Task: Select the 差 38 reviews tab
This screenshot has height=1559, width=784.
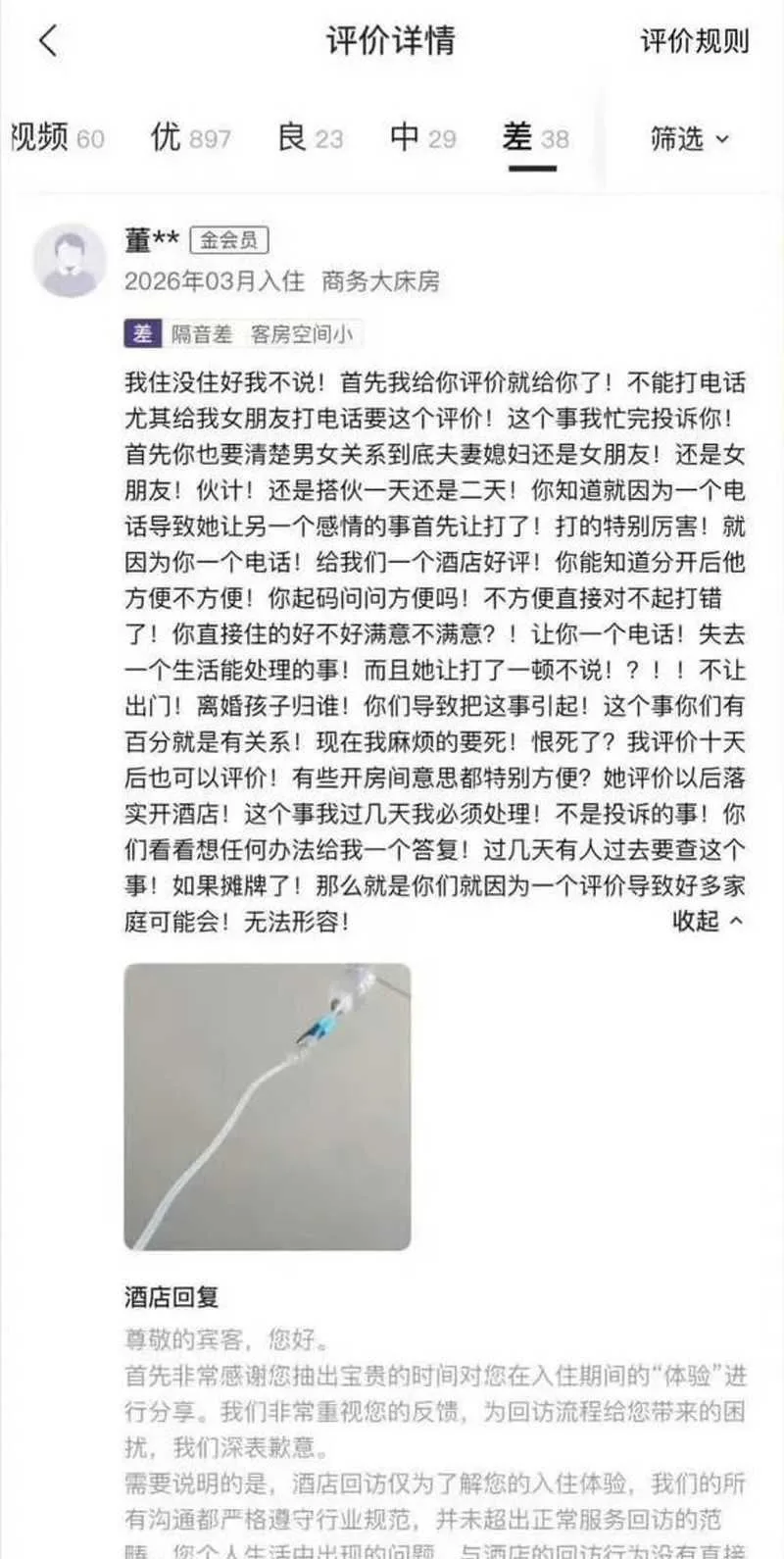Action: tap(535, 138)
